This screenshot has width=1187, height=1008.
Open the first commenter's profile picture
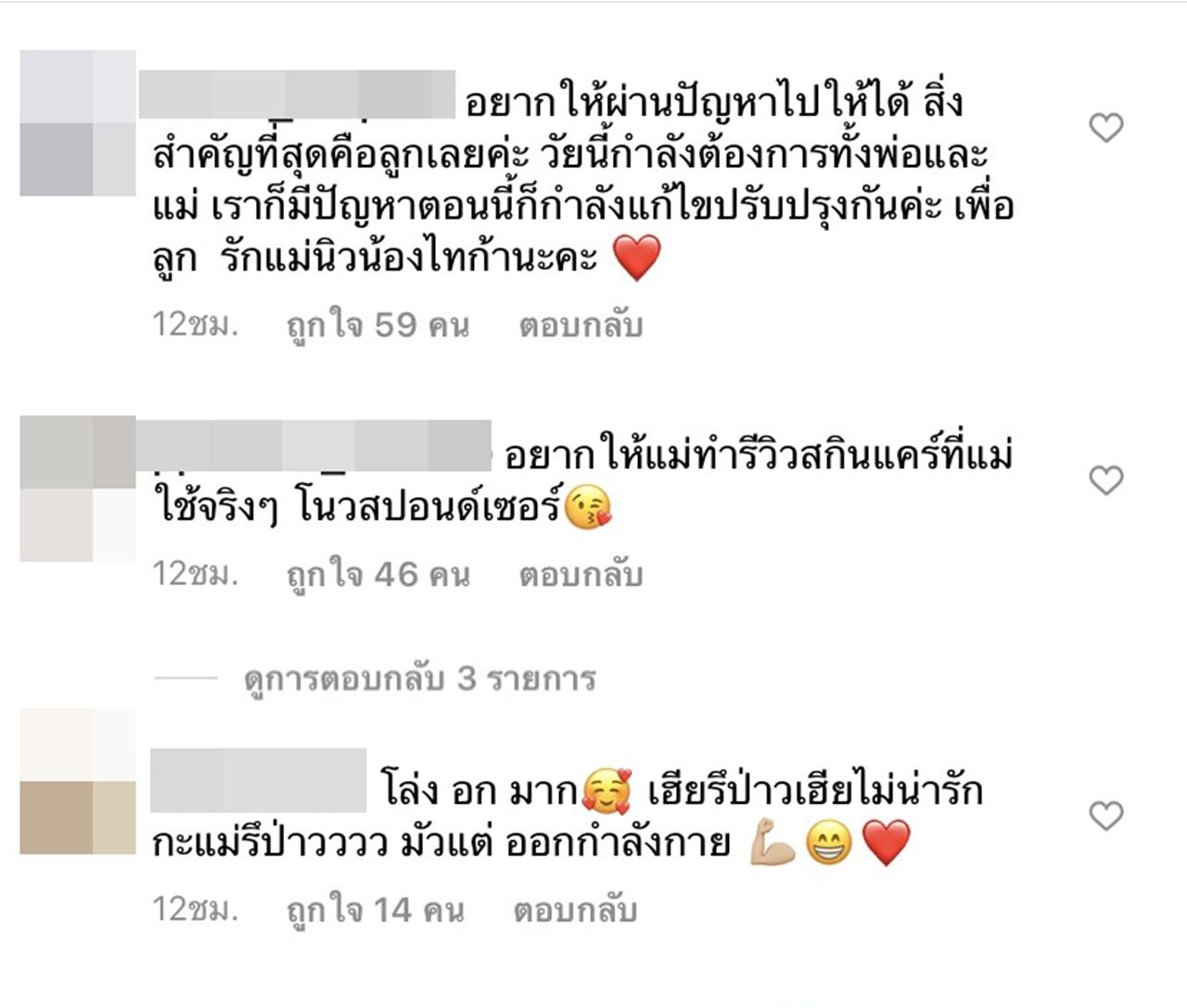(78, 123)
